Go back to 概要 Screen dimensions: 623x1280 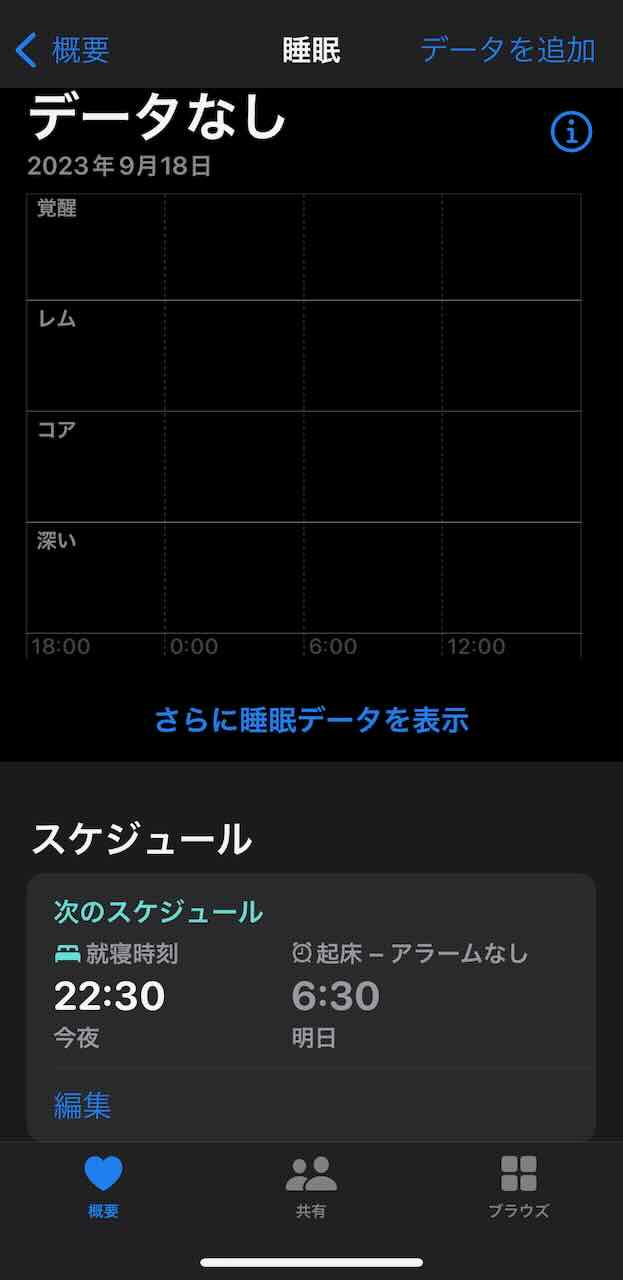point(62,50)
